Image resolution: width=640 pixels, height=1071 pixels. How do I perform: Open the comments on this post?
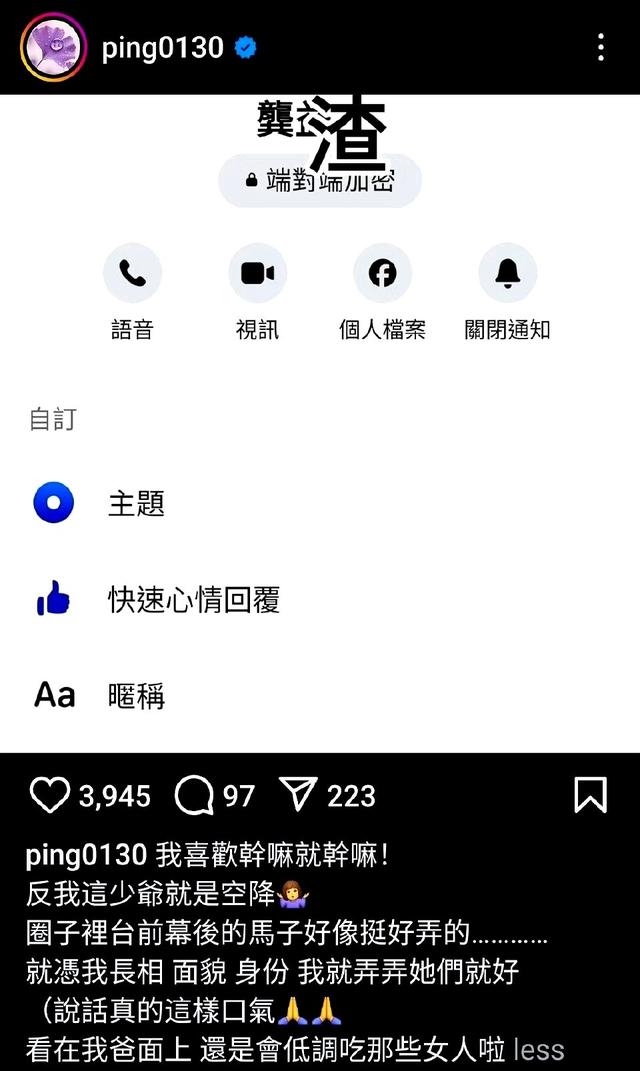coord(194,795)
